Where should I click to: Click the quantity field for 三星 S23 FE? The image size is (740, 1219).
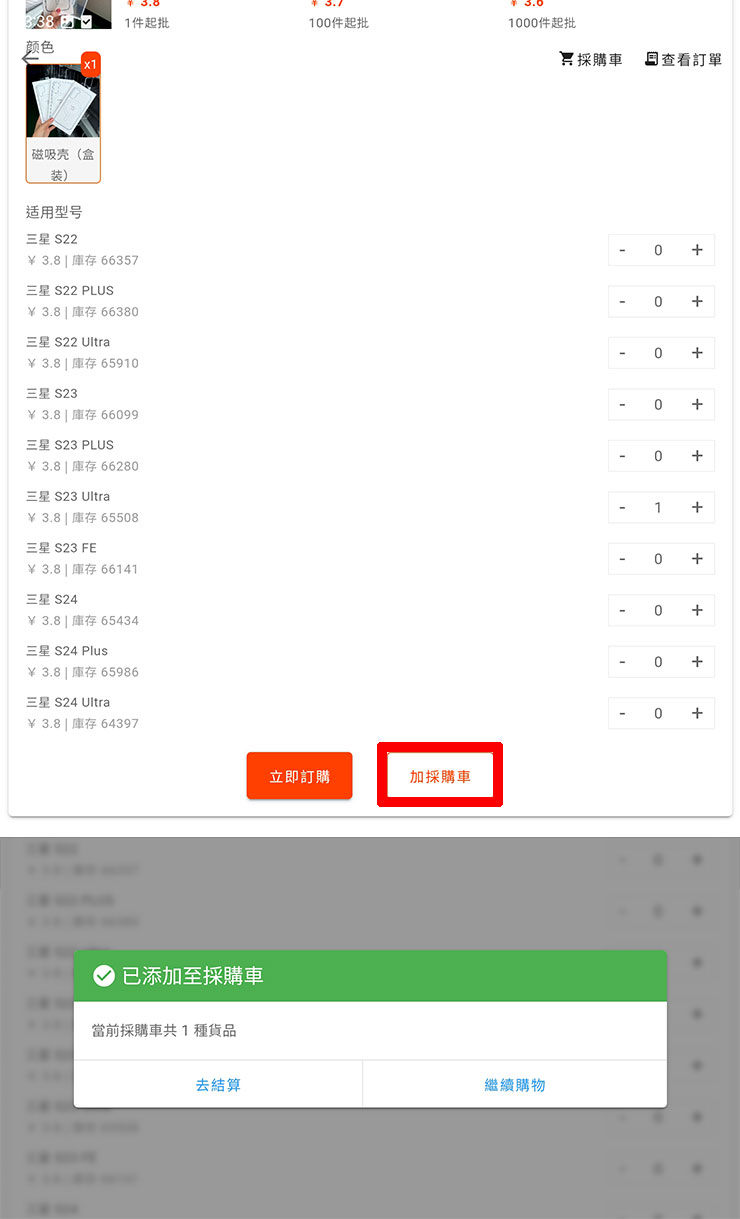click(x=659, y=558)
